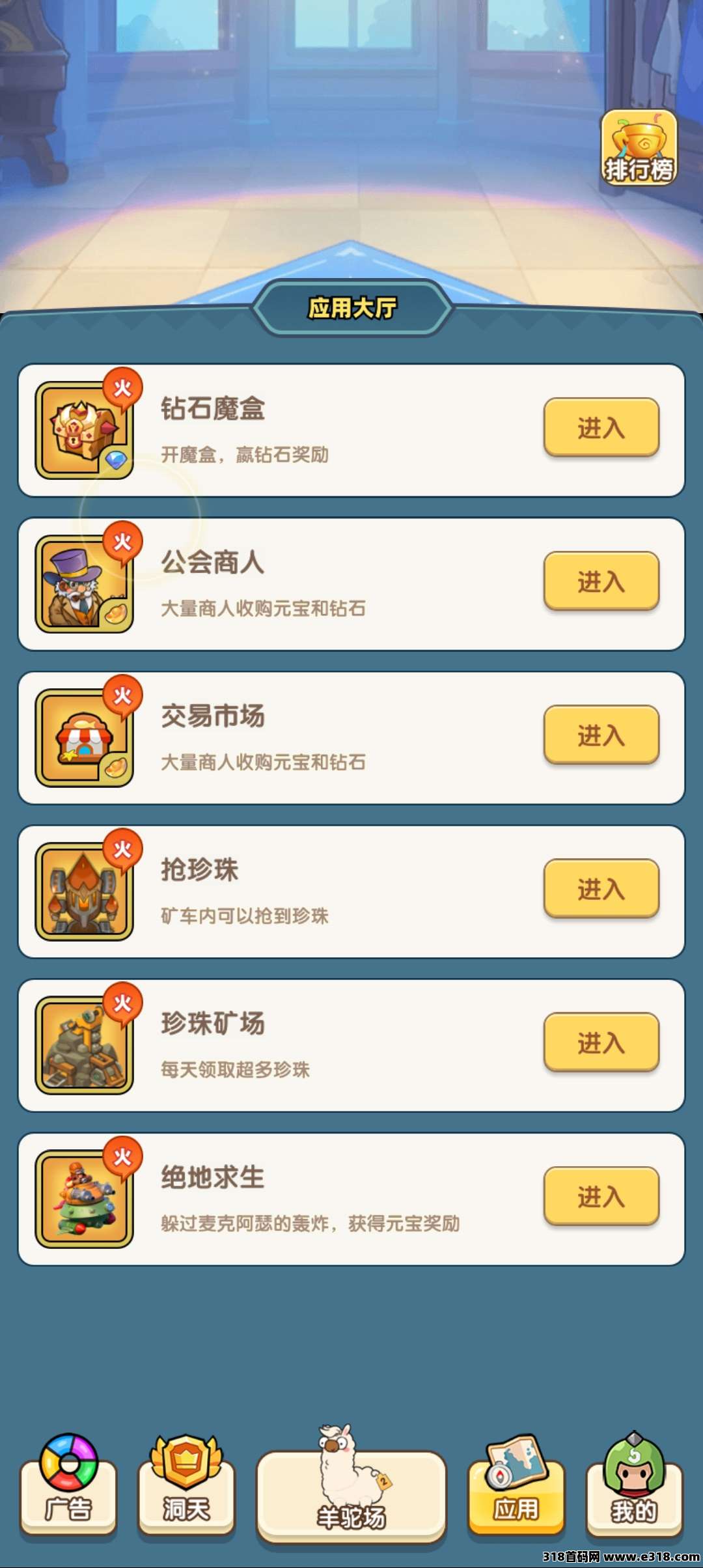This screenshot has height=1568, width=703.
Task: Open the 排行榜 leaderboard
Action: click(639, 148)
